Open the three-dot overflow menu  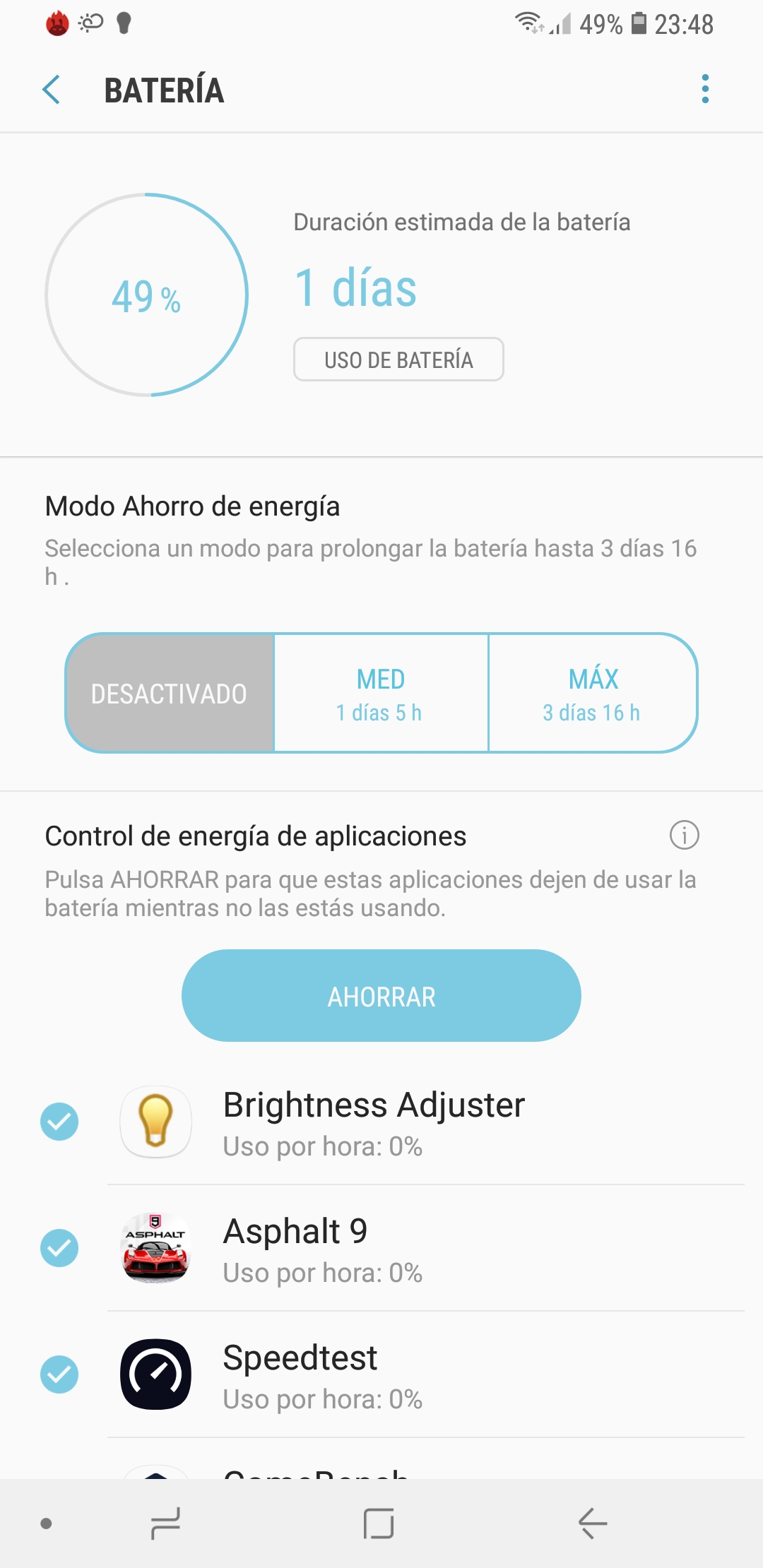[x=705, y=89]
